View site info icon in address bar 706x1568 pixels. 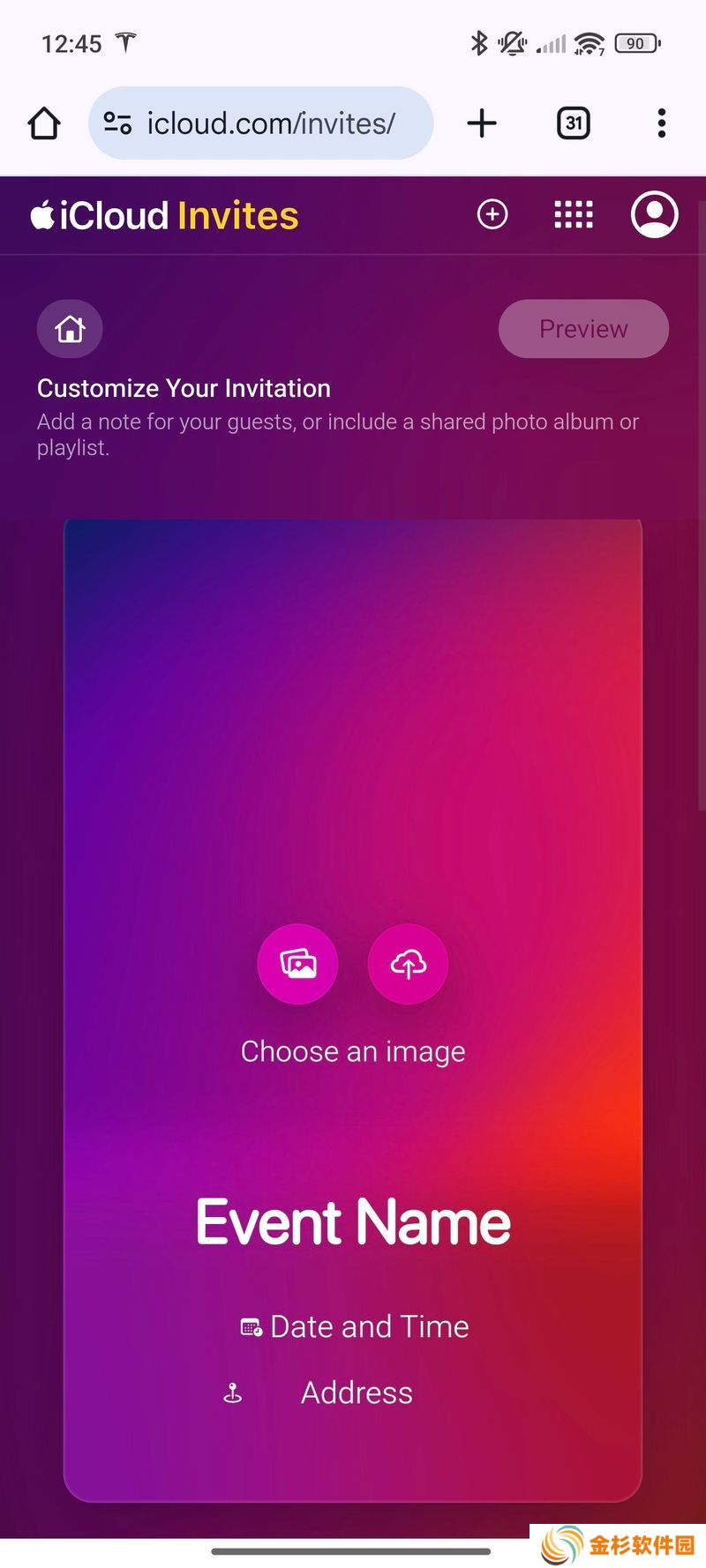pos(117,123)
